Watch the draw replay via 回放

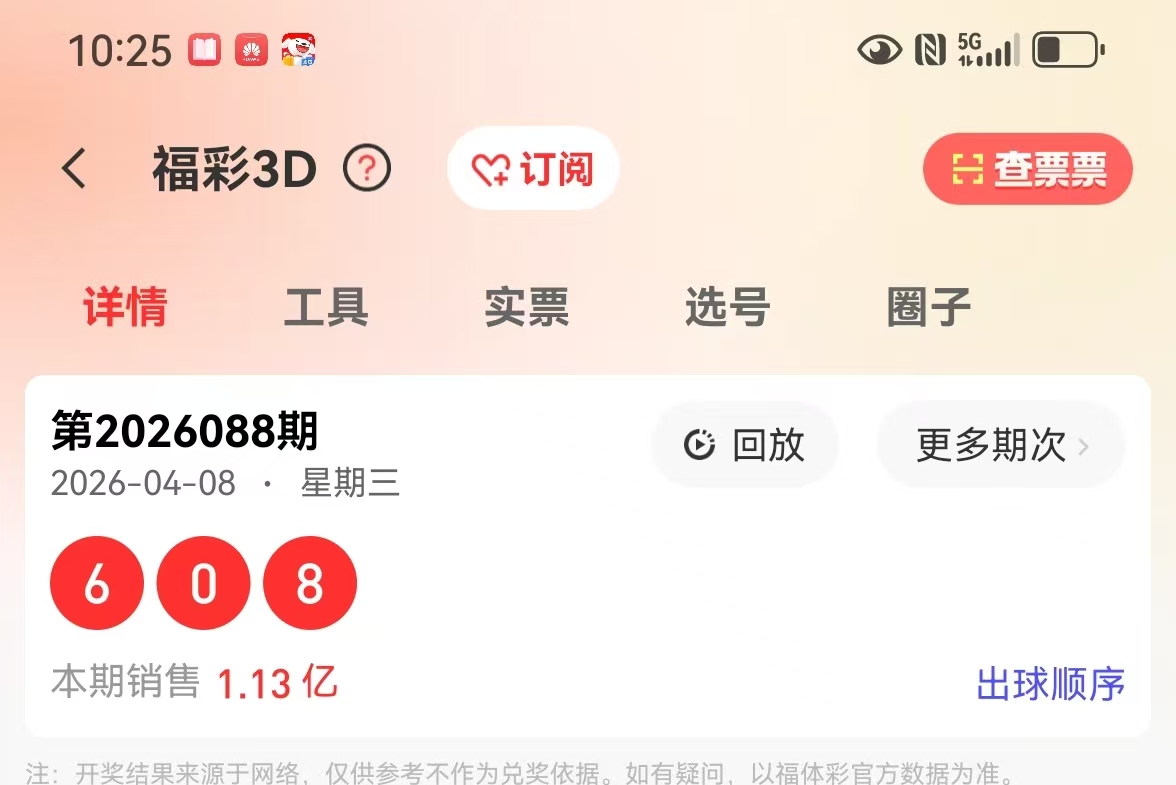pos(745,445)
